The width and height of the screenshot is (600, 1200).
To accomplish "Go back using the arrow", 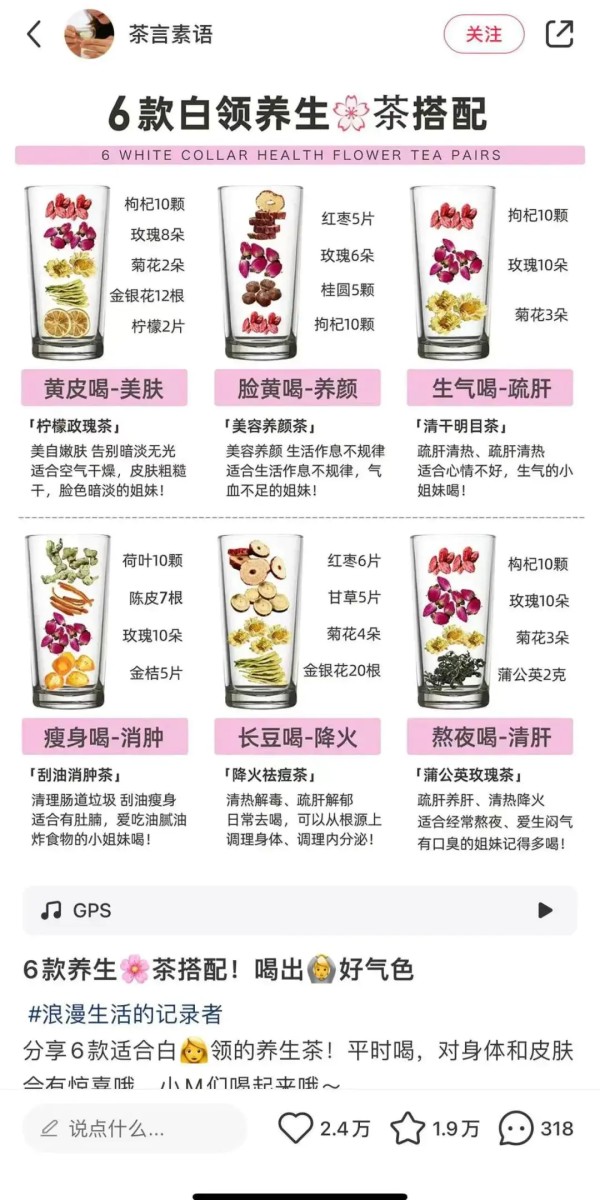I will click(x=34, y=34).
